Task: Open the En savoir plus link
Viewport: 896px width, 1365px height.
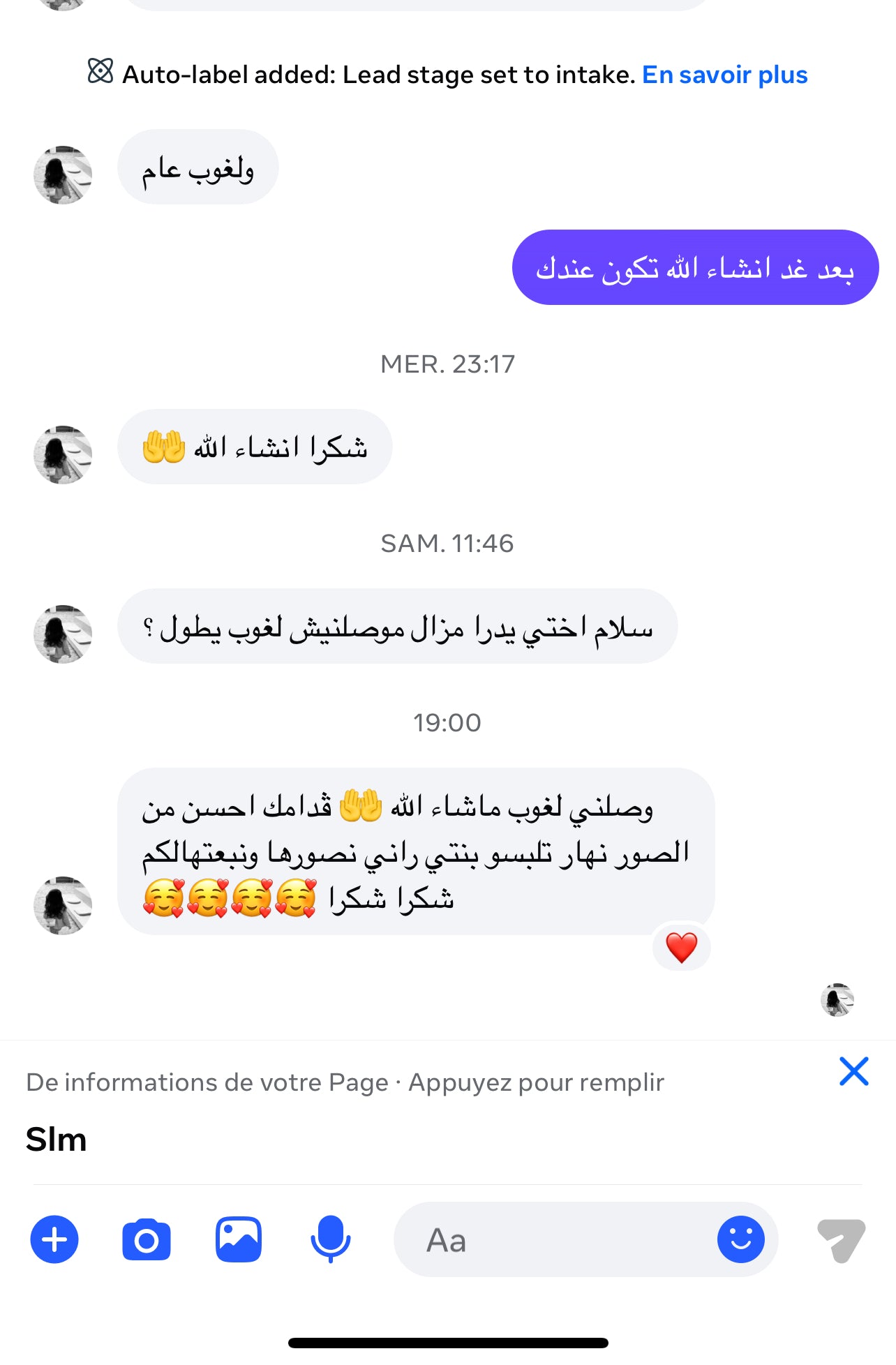Action: [724, 75]
